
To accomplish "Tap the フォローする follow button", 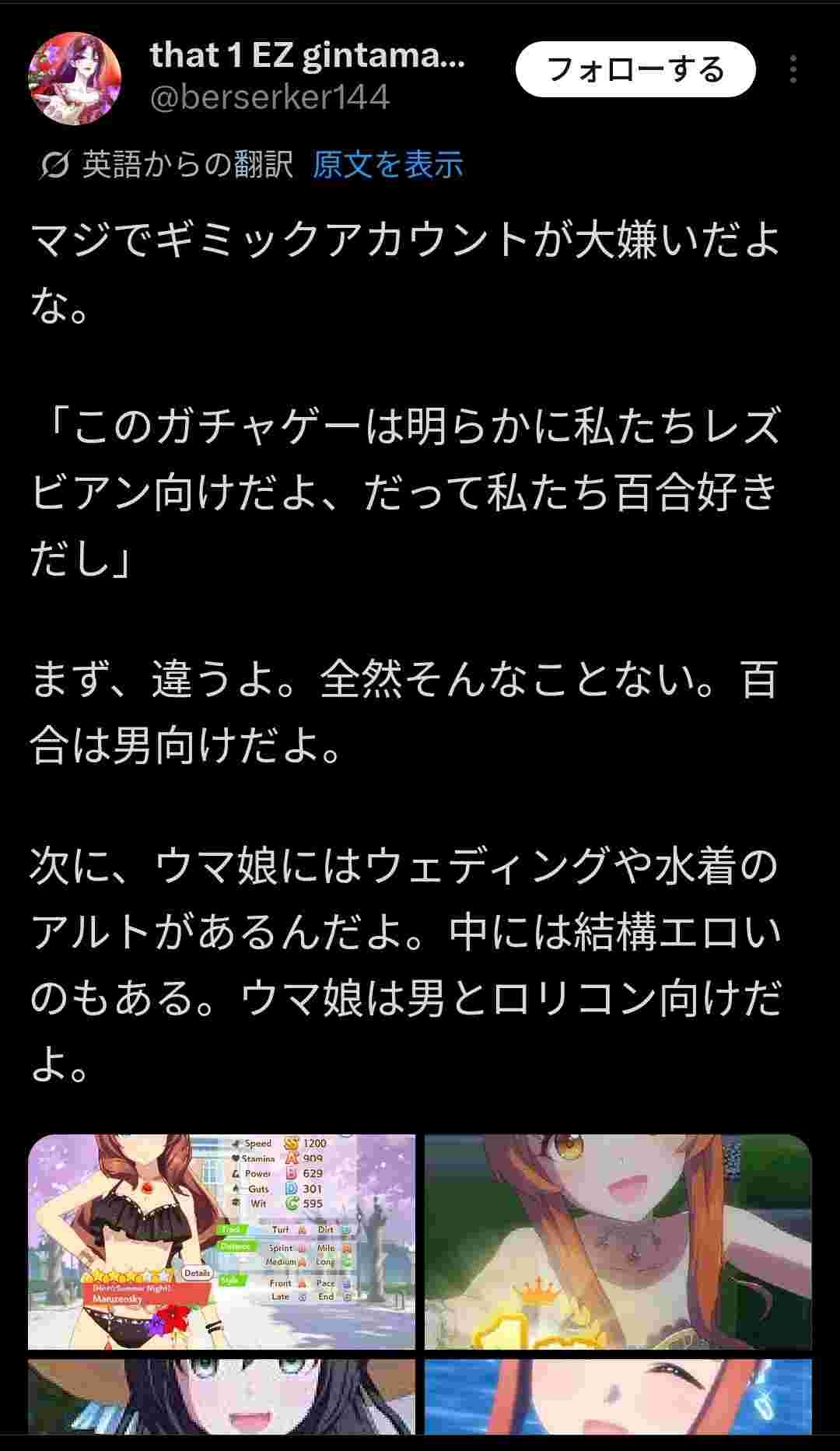I will pyautogui.click(x=635, y=70).
